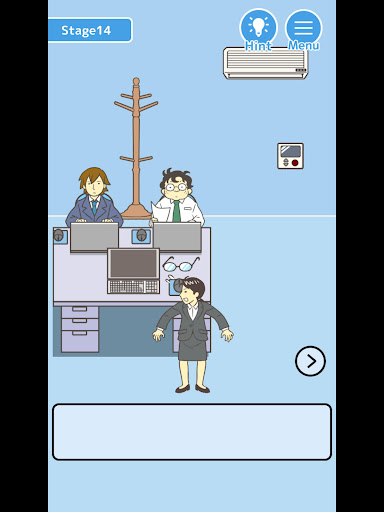Open the Hint lightbulb button
The image size is (384, 512).
(258, 29)
